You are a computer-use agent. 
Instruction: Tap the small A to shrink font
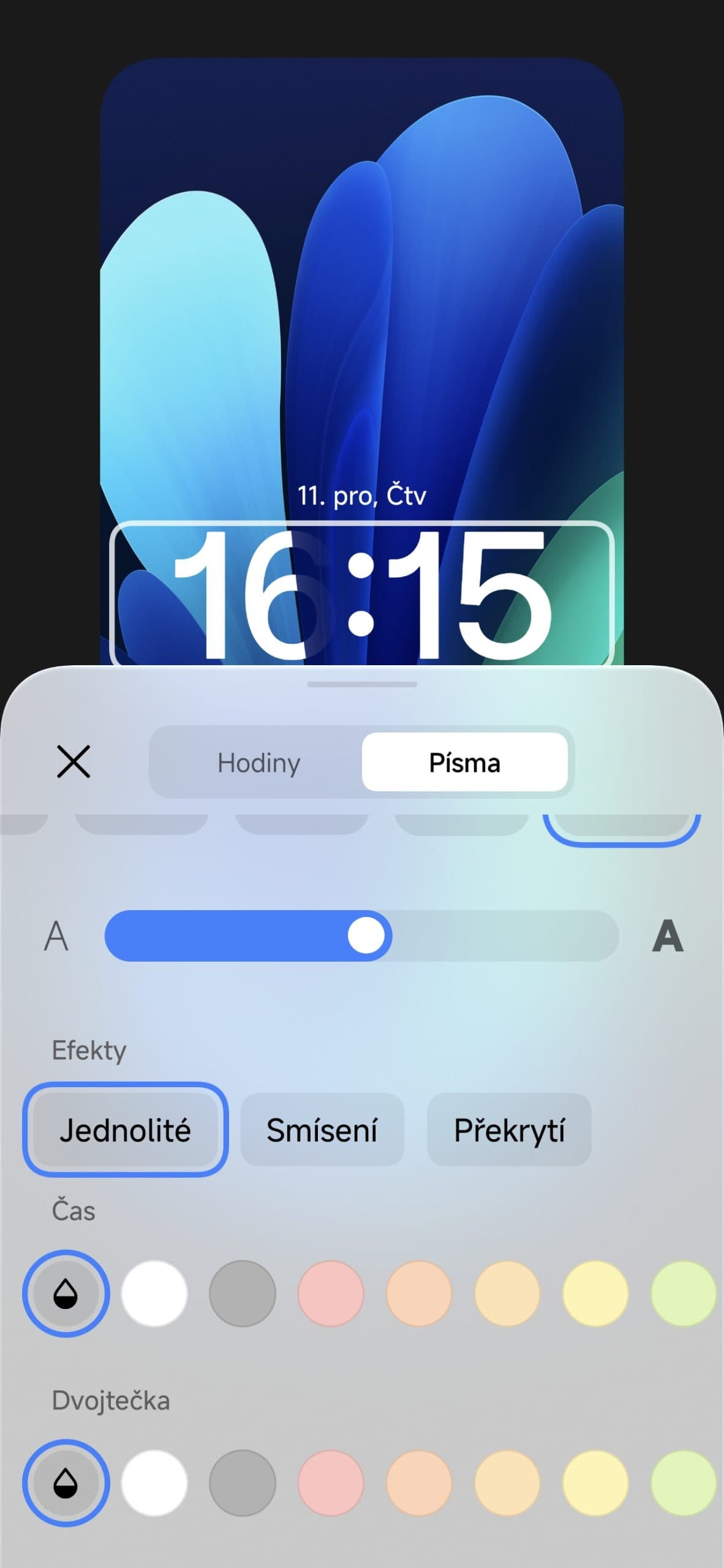pyautogui.click(x=56, y=936)
